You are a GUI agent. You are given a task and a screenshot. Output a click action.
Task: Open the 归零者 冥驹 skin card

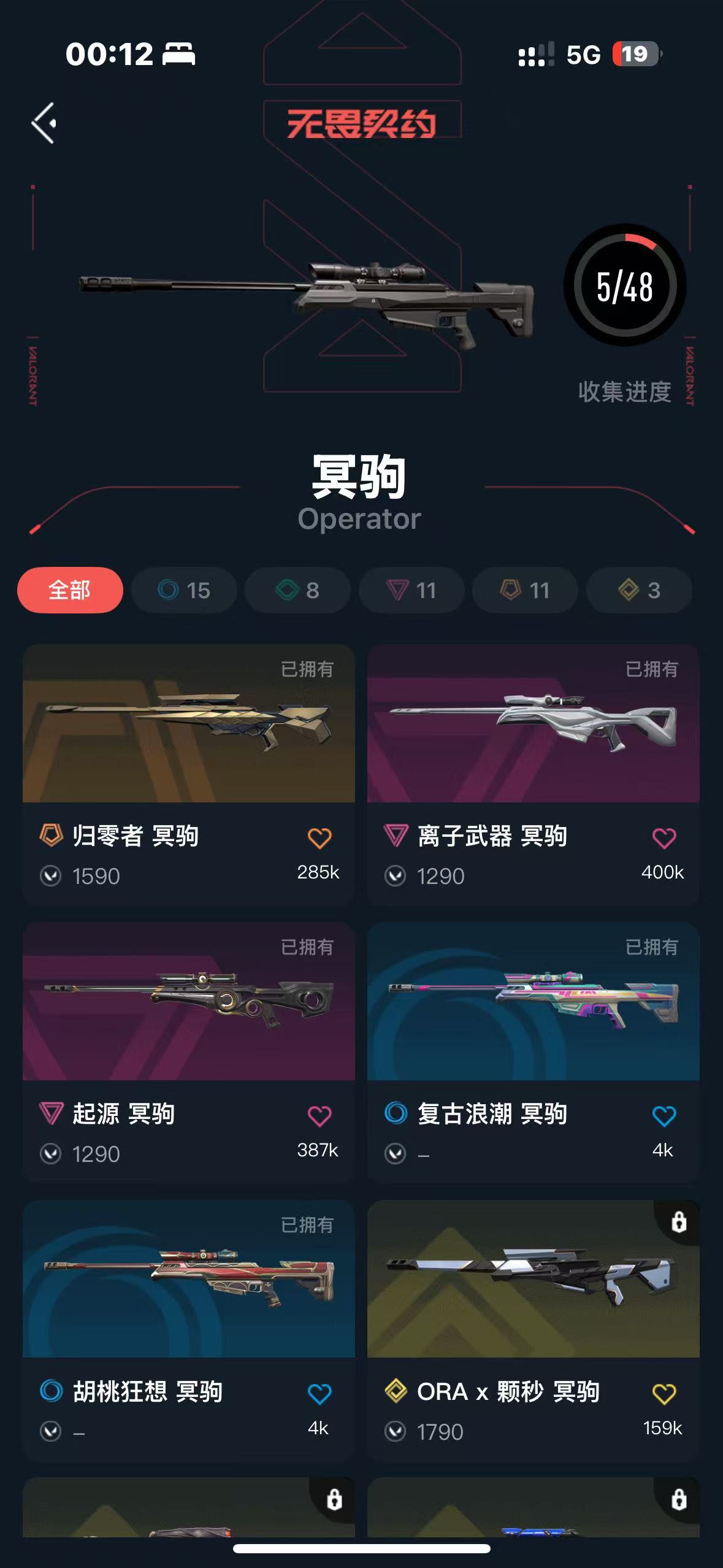tap(189, 775)
